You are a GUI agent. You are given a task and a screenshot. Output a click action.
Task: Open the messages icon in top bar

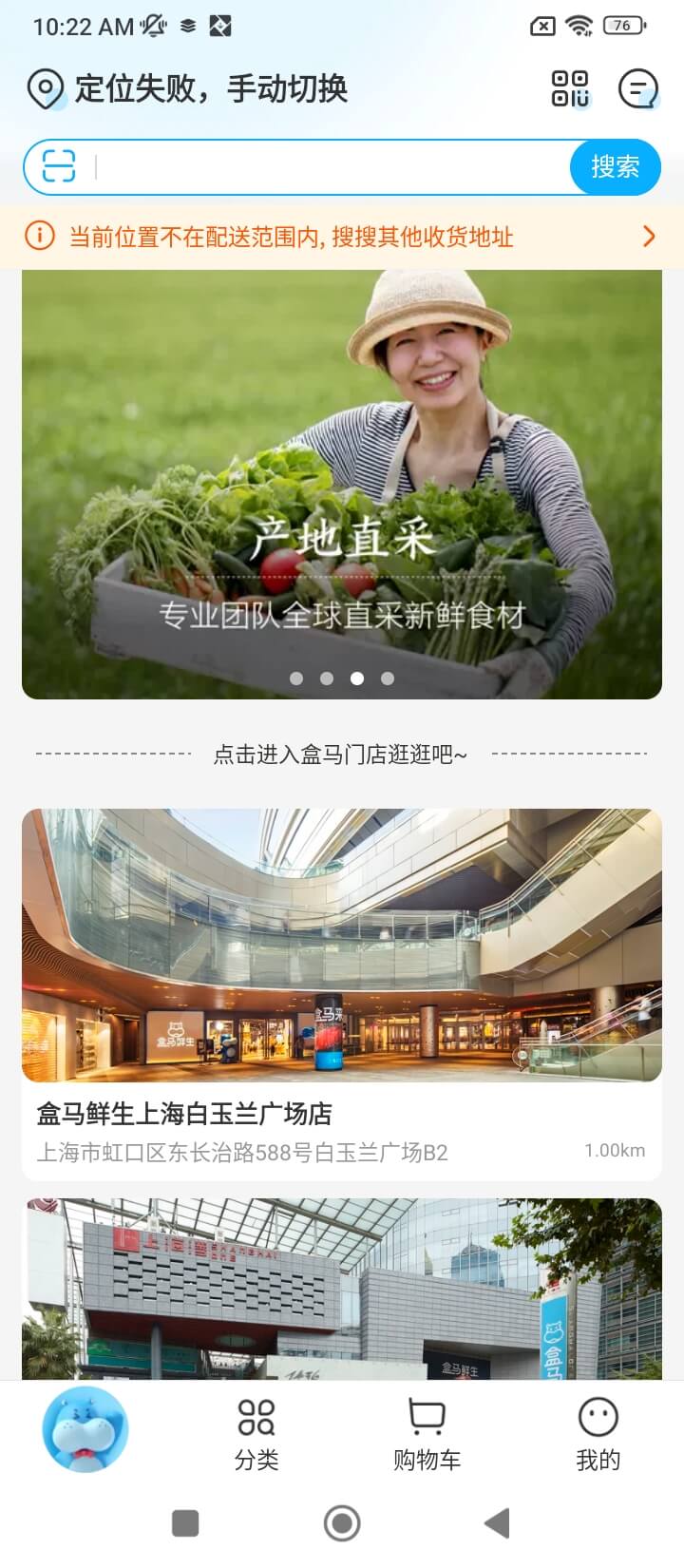637,89
